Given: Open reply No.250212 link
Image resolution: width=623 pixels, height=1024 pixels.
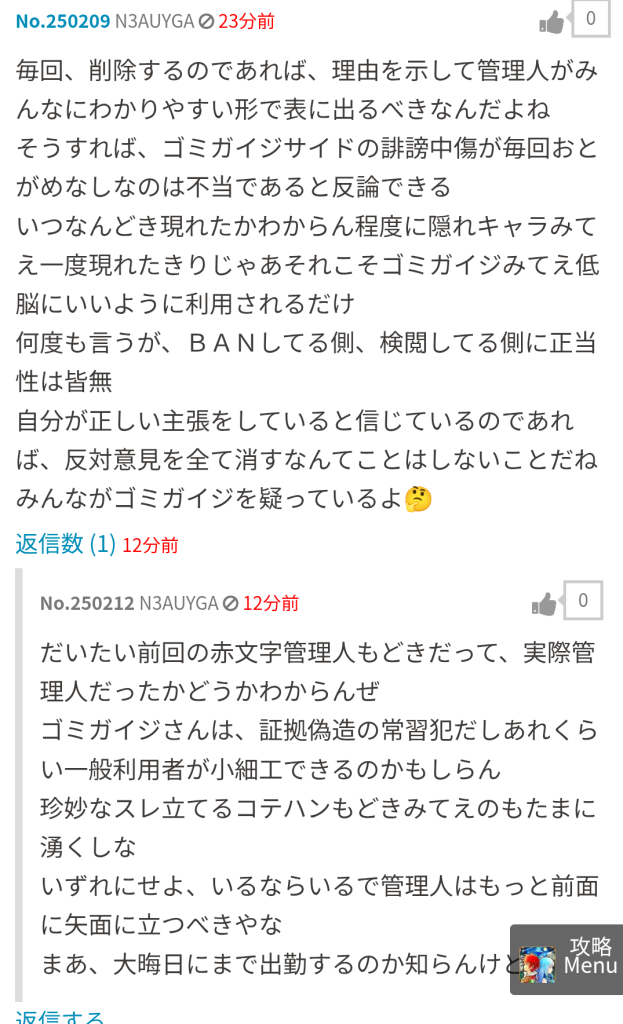Looking at the screenshot, I should 87,603.
